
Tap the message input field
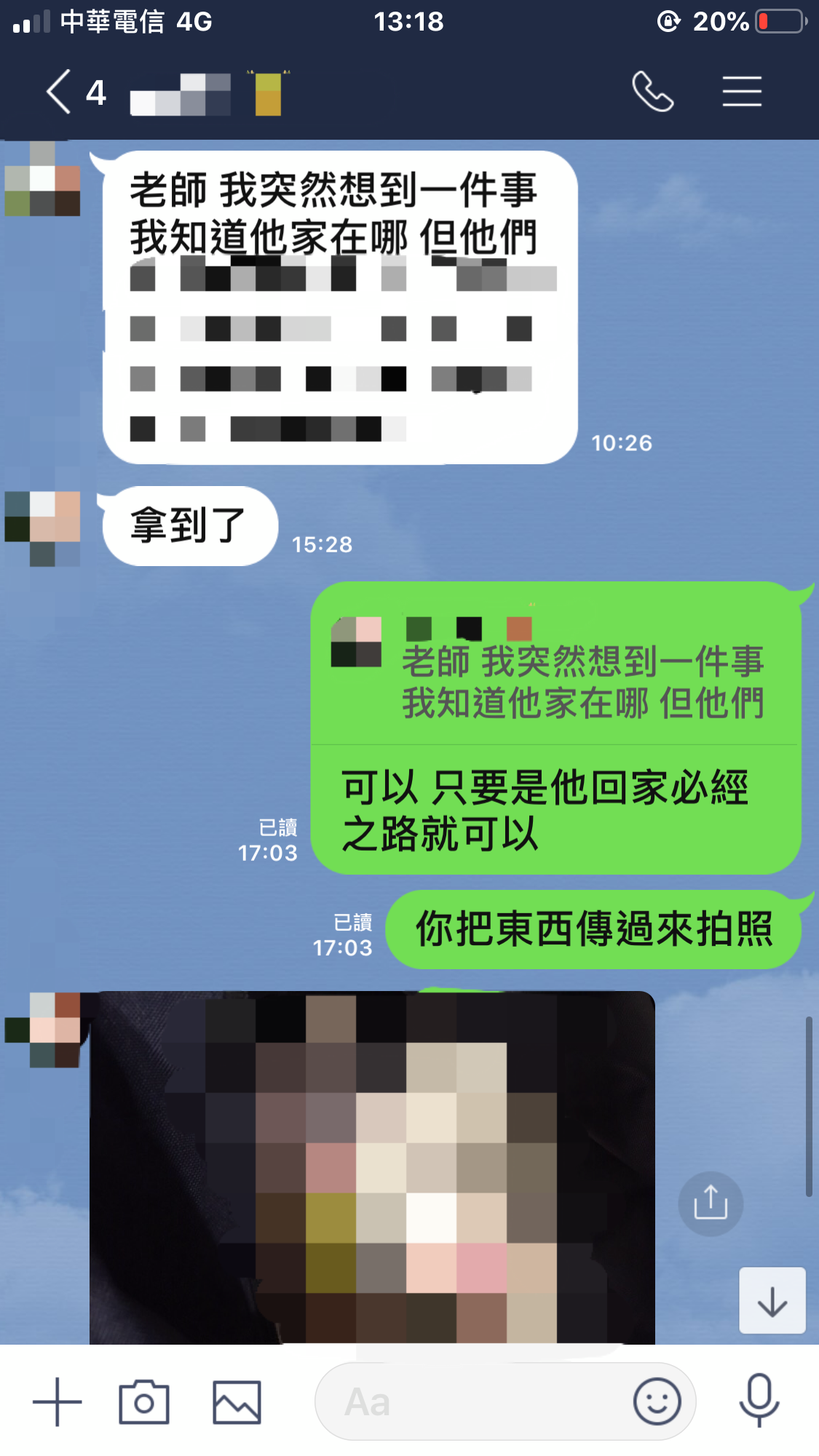coord(473,1401)
